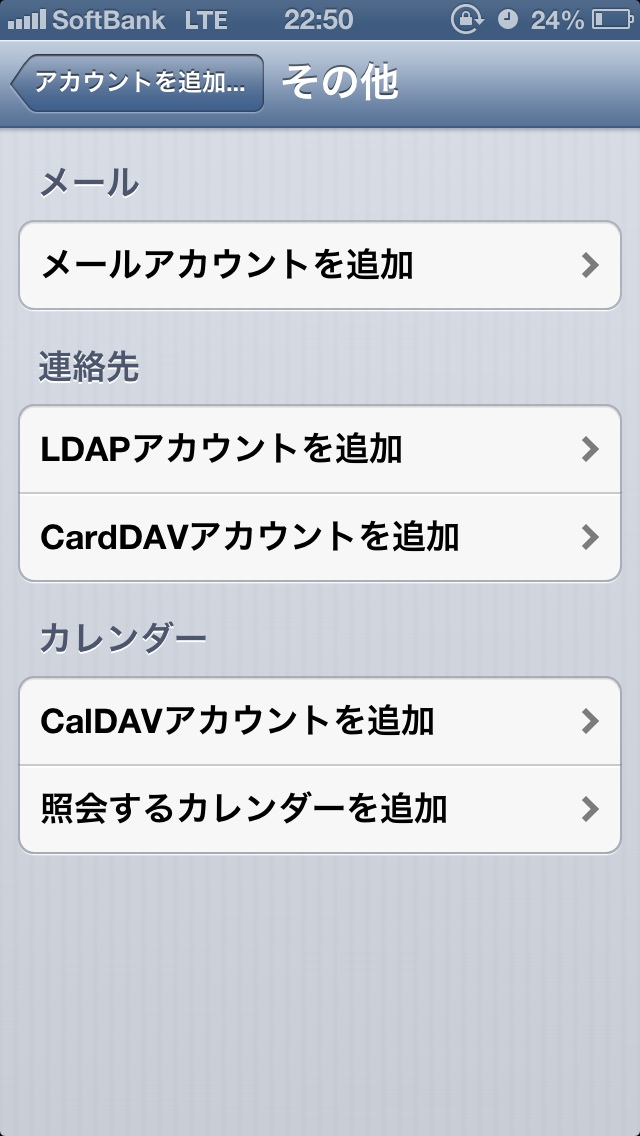The image size is (640, 1136).
Task: Go back to アカウントを追加 screen
Action: point(140,82)
